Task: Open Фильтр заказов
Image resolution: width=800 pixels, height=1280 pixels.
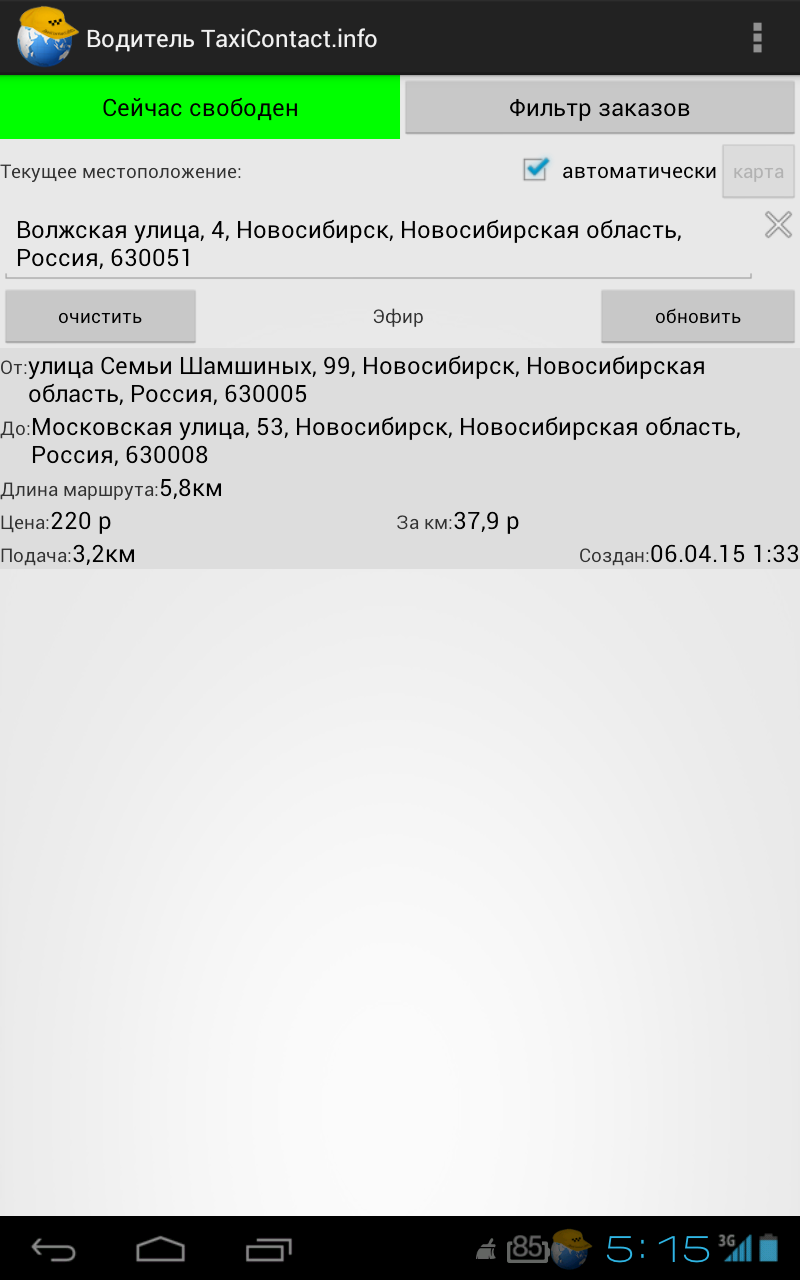Action: (x=599, y=107)
